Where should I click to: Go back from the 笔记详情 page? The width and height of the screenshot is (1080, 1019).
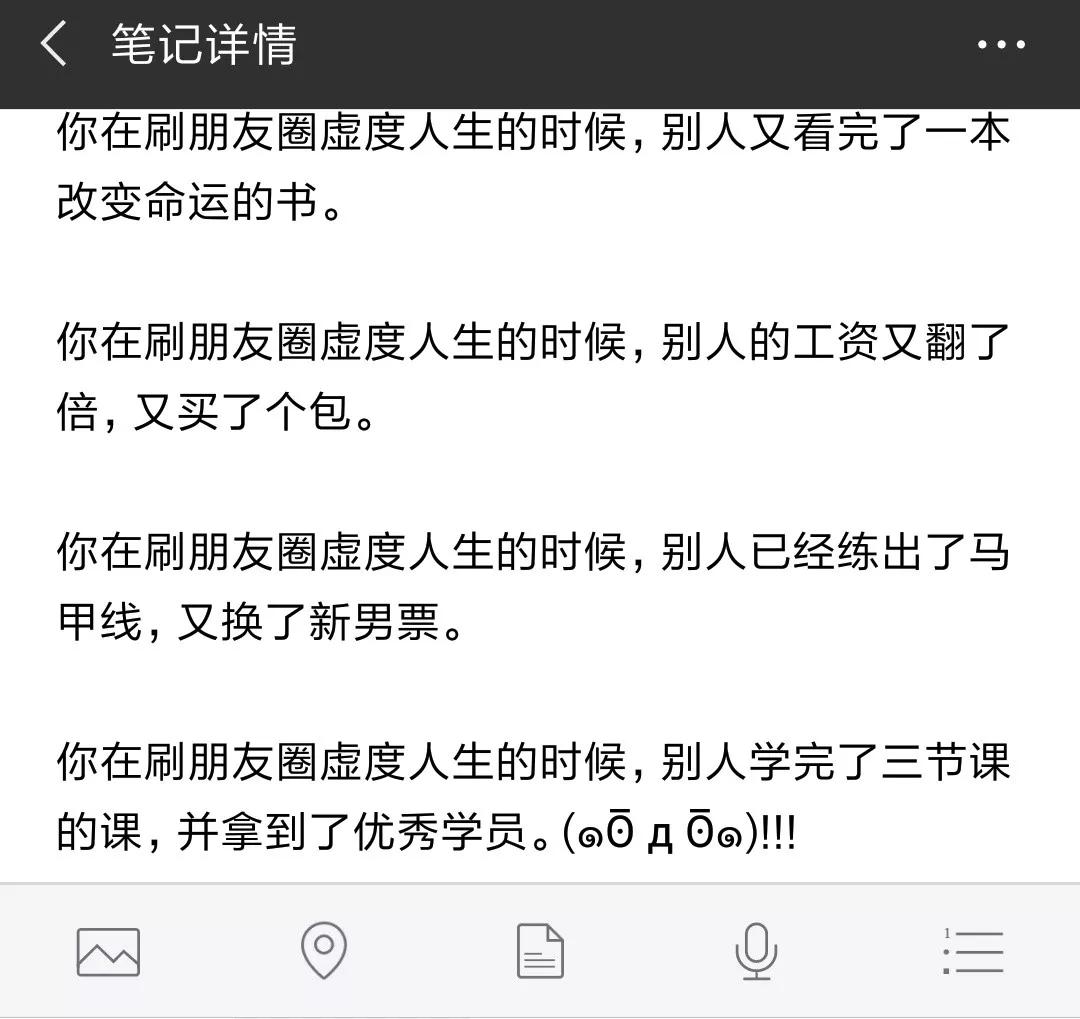pyautogui.click(x=54, y=45)
